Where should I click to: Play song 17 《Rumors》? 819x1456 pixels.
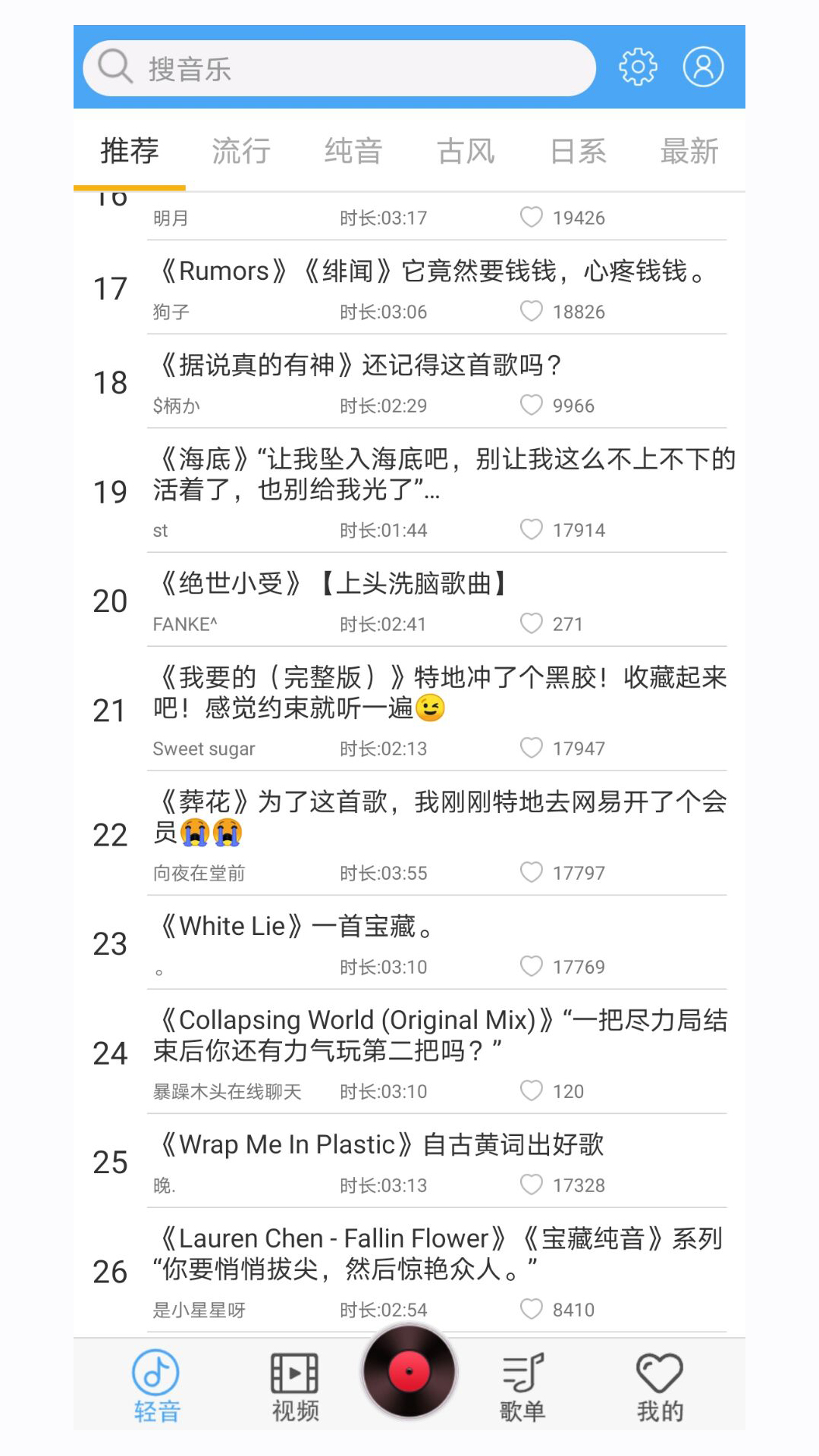(x=432, y=271)
